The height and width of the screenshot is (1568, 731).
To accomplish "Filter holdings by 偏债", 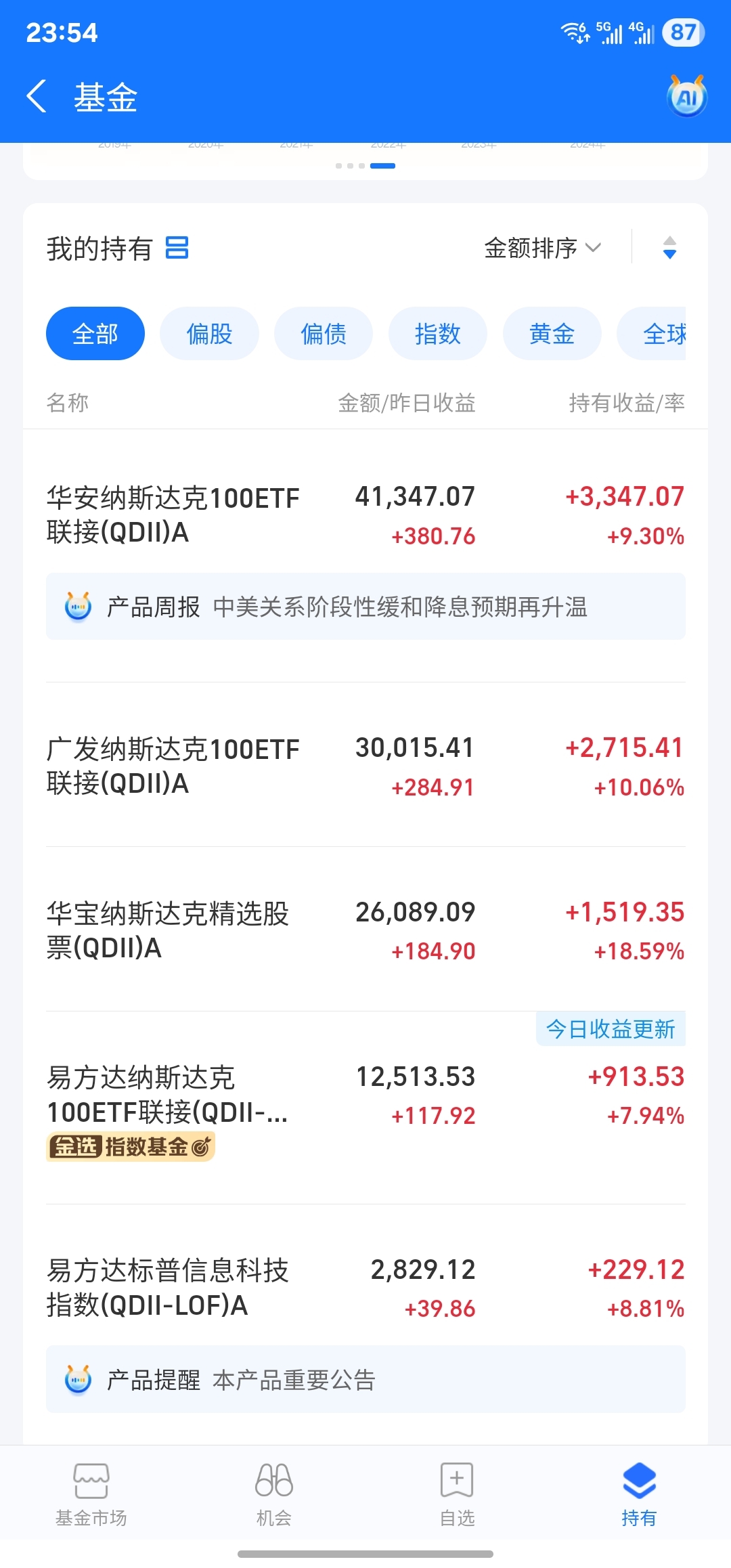I will tap(324, 334).
